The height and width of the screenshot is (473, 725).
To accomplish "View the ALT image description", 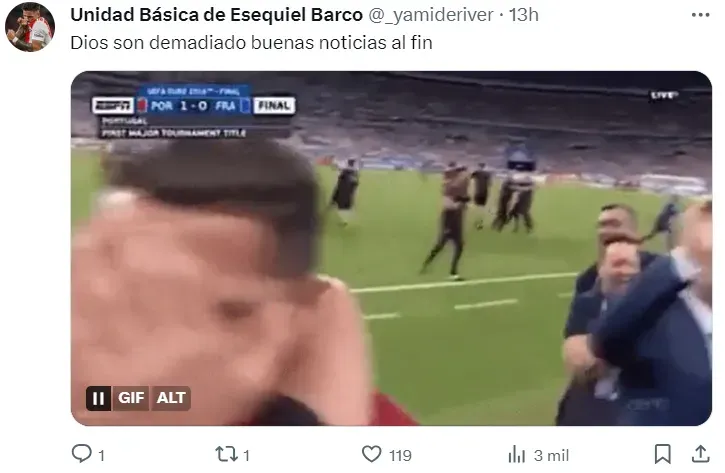I will (x=171, y=397).
